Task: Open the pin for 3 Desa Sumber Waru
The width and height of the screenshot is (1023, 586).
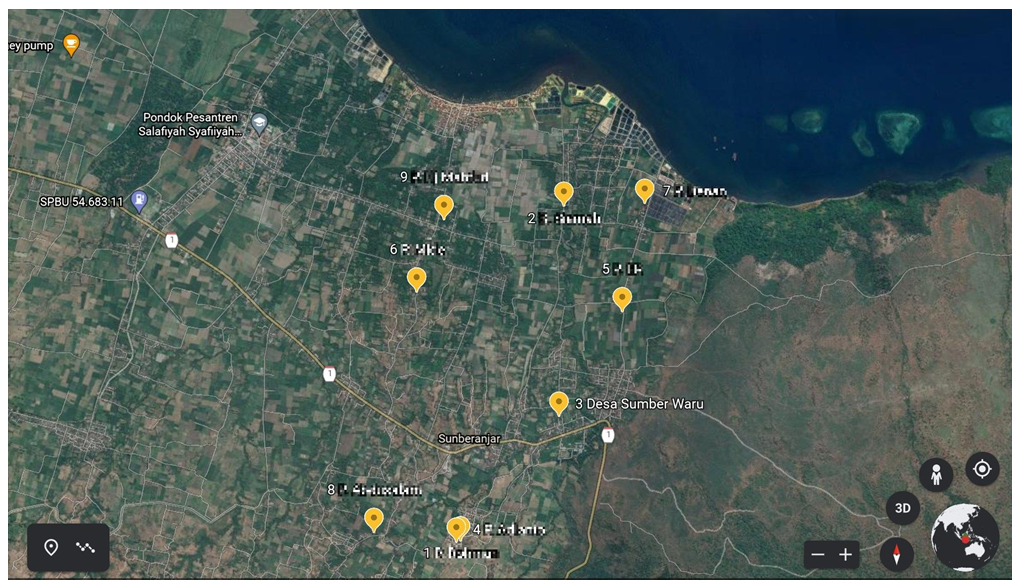Action: pos(559,402)
